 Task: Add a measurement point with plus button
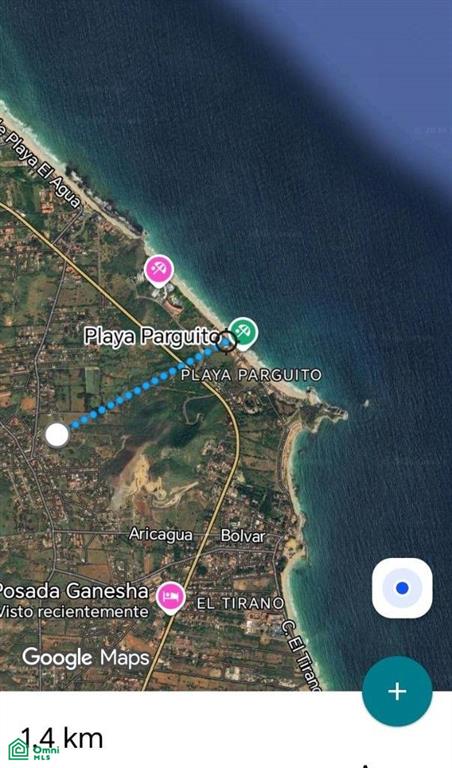point(397,691)
